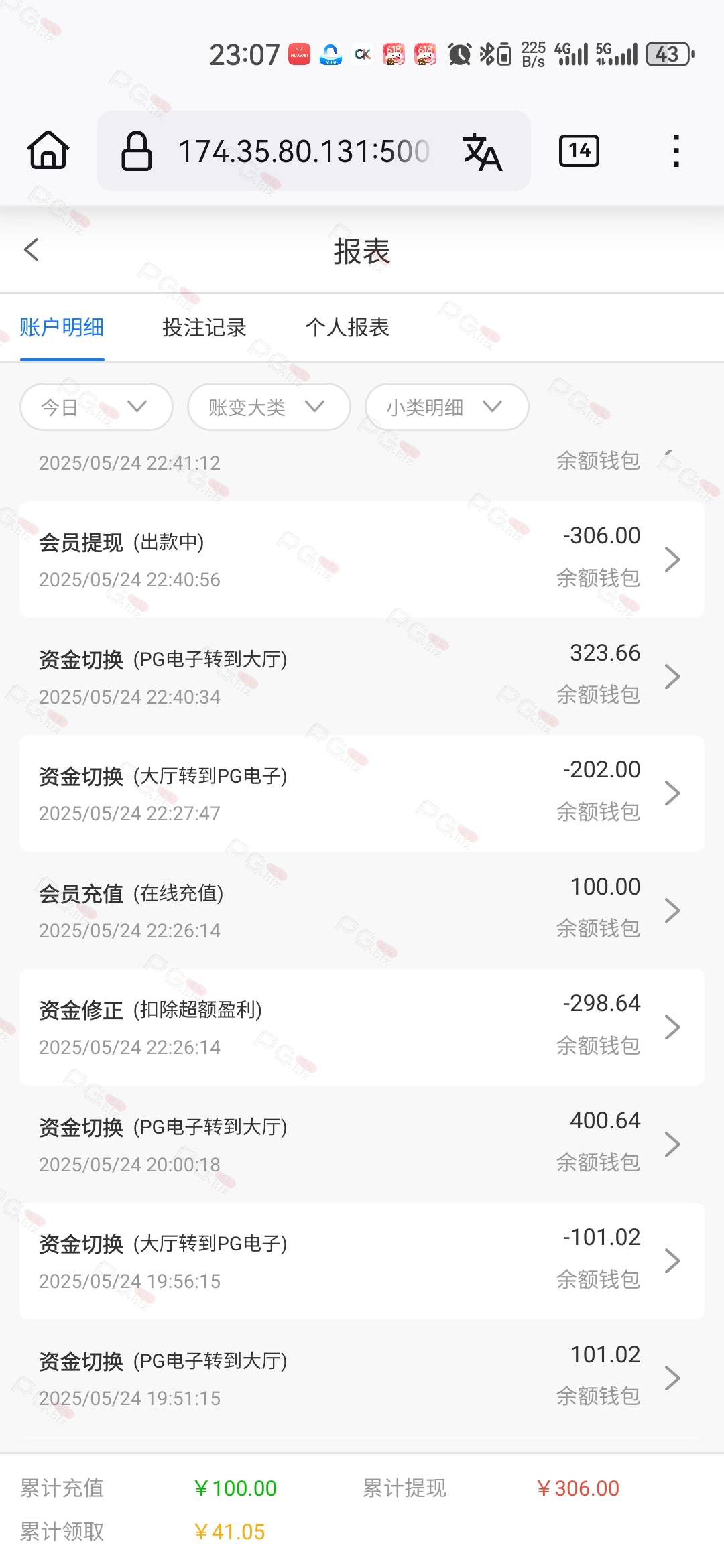Screen dimensions: 724x1568
Task: Open the browser overflow menu
Action: [x=676, y=151]
